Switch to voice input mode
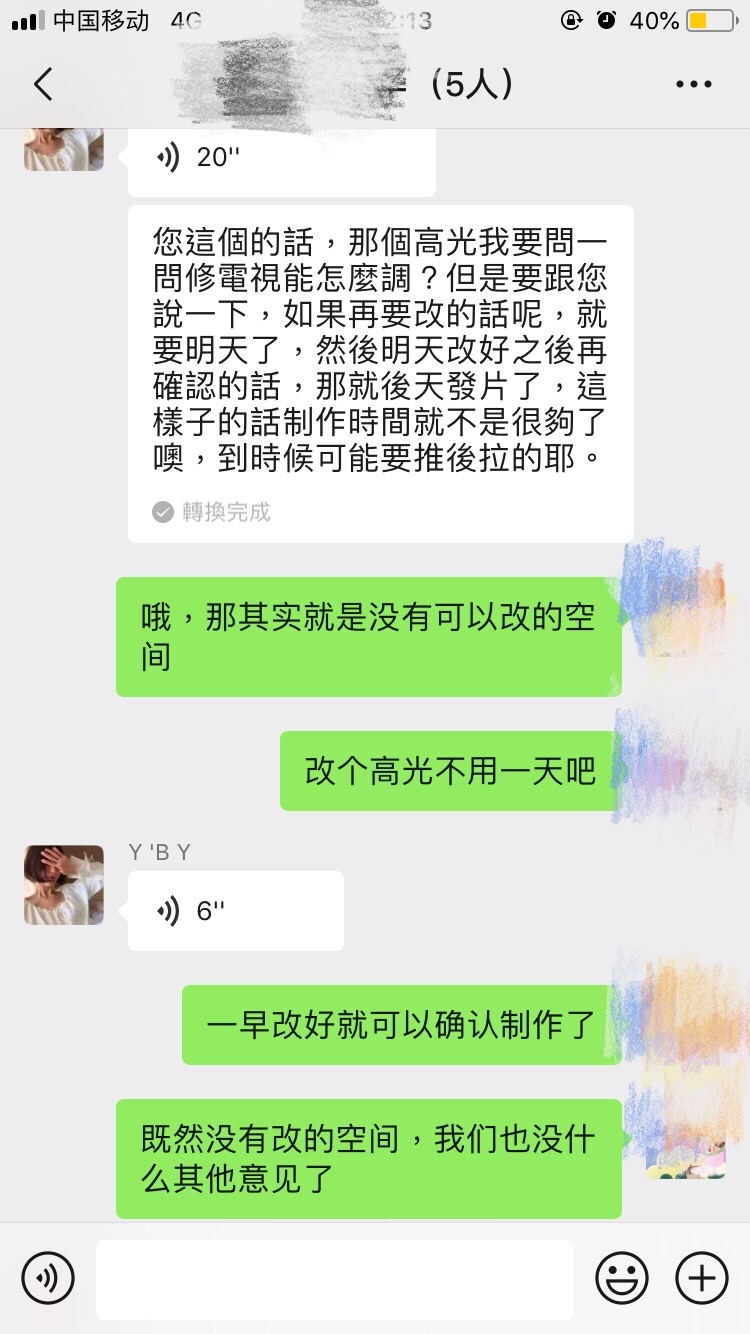Screen dimensions: 750x1334 pyautogui.click(x=48, y=1278)
